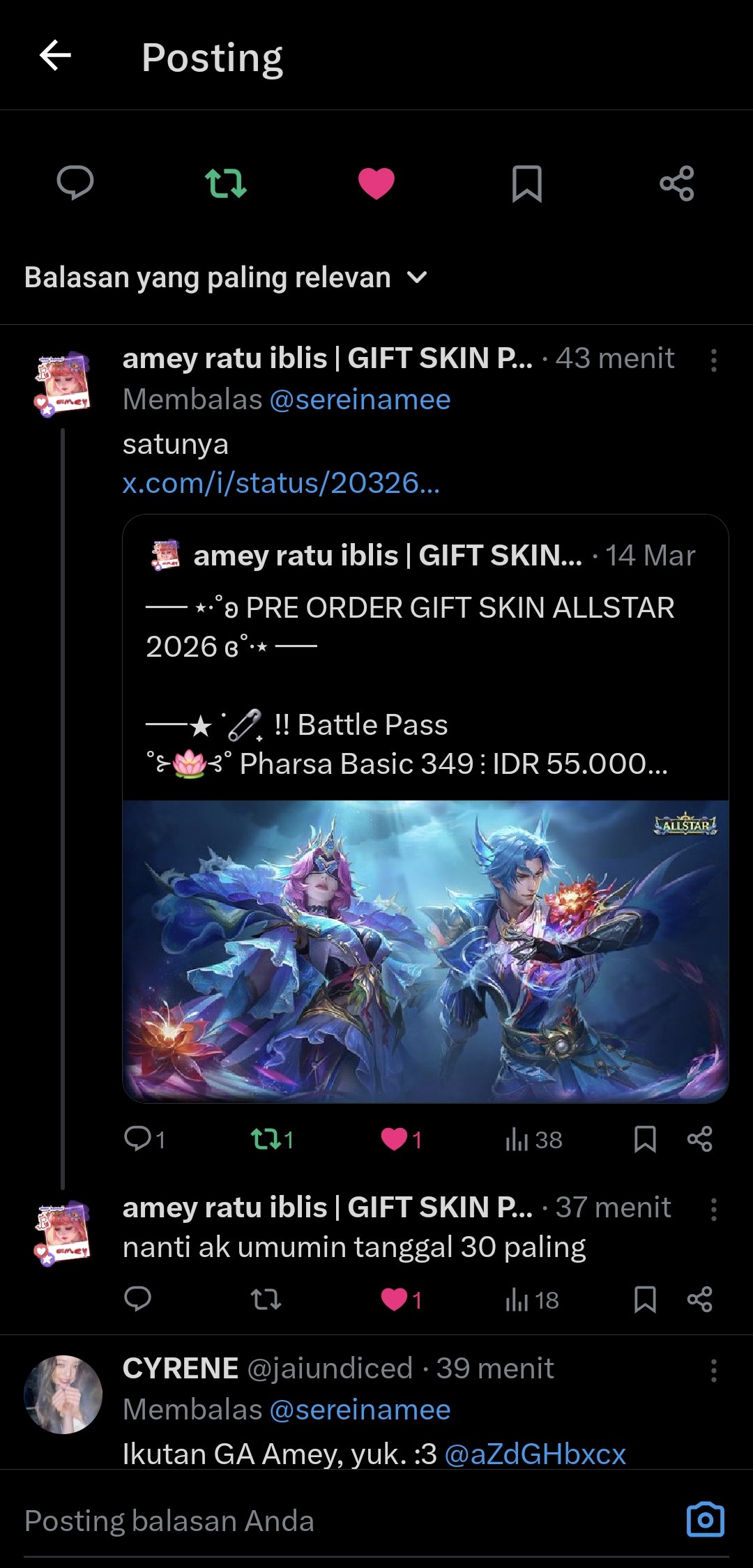Bookmark the main post
This screenshot has width=753, height=1568.
point(526,184)
